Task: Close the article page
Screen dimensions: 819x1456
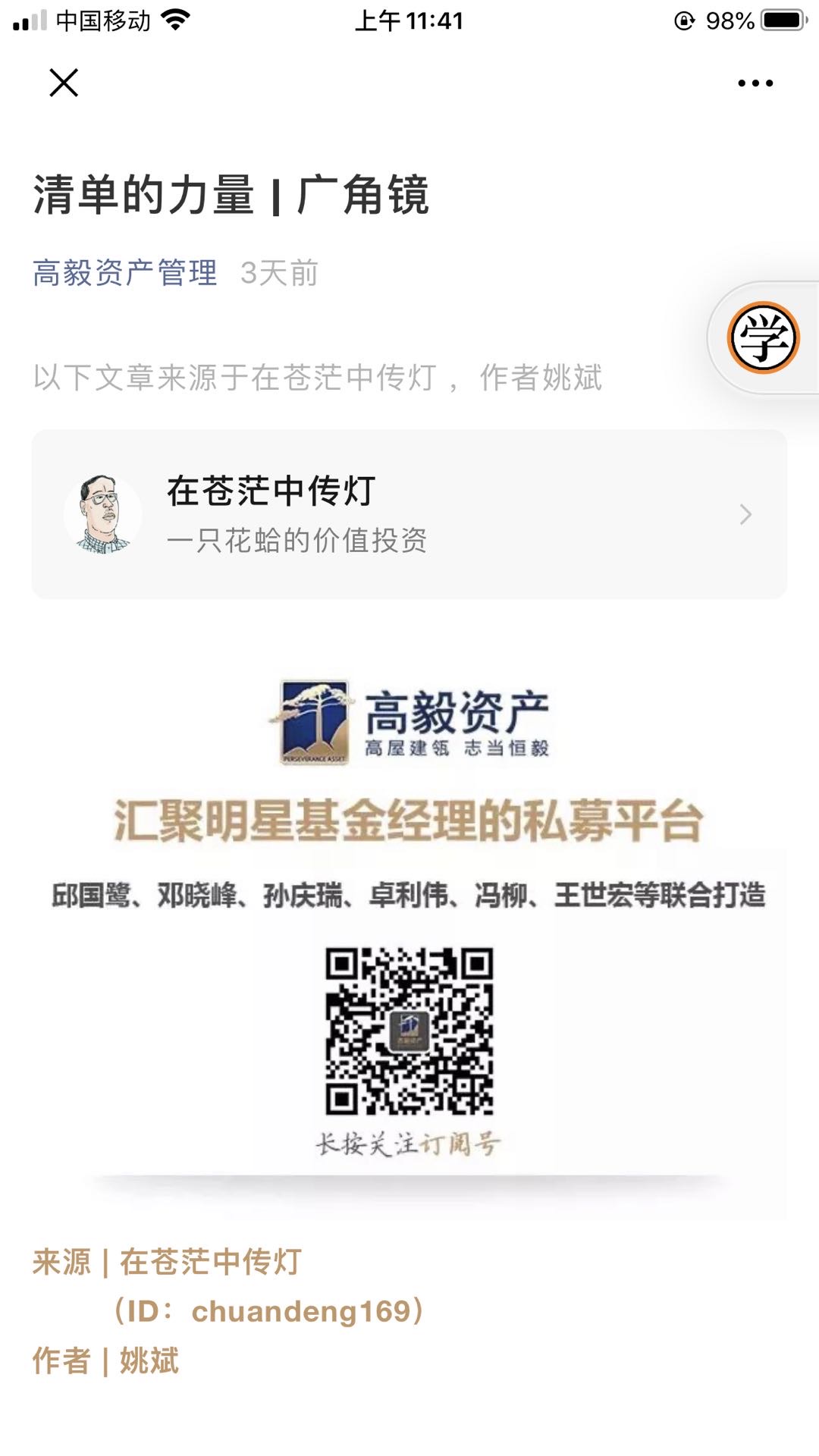Action: (x=64, y=83)
